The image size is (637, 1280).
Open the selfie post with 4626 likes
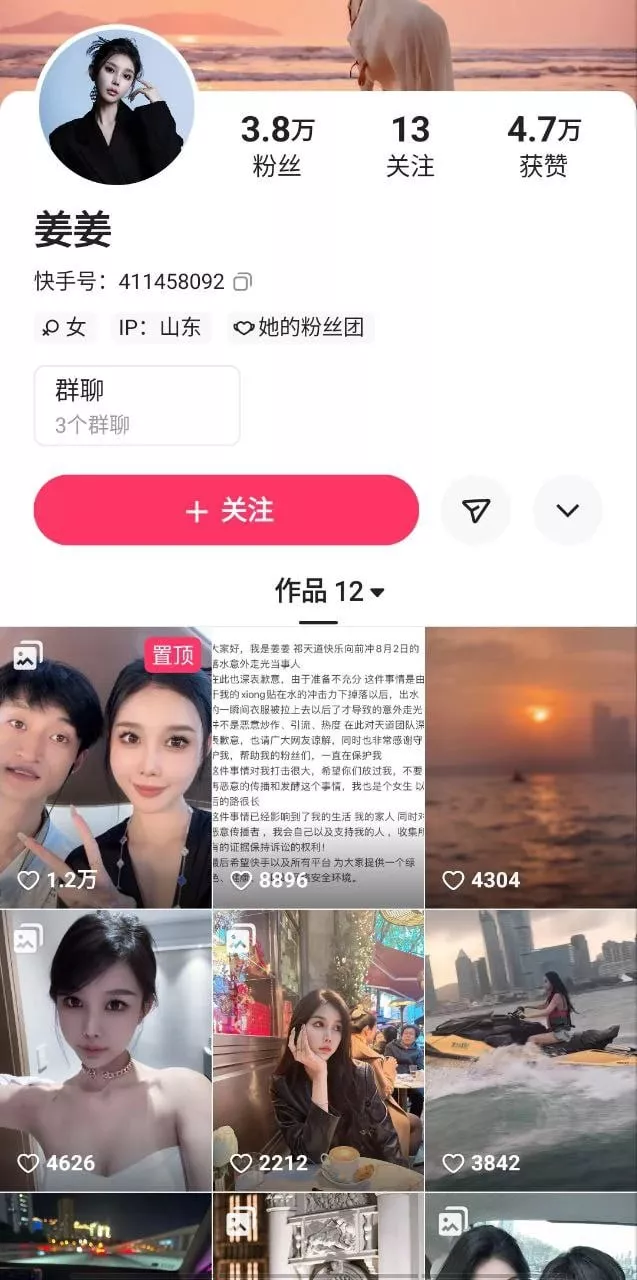tap(106, 1049)
